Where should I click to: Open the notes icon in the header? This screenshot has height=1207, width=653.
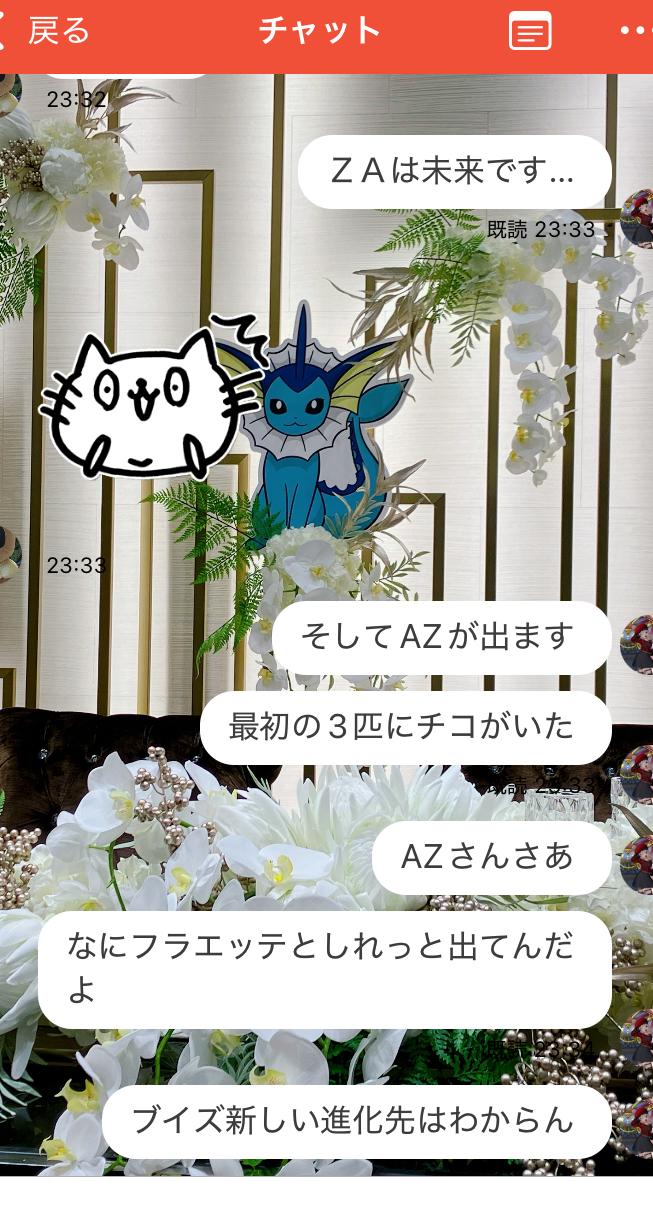530,32
